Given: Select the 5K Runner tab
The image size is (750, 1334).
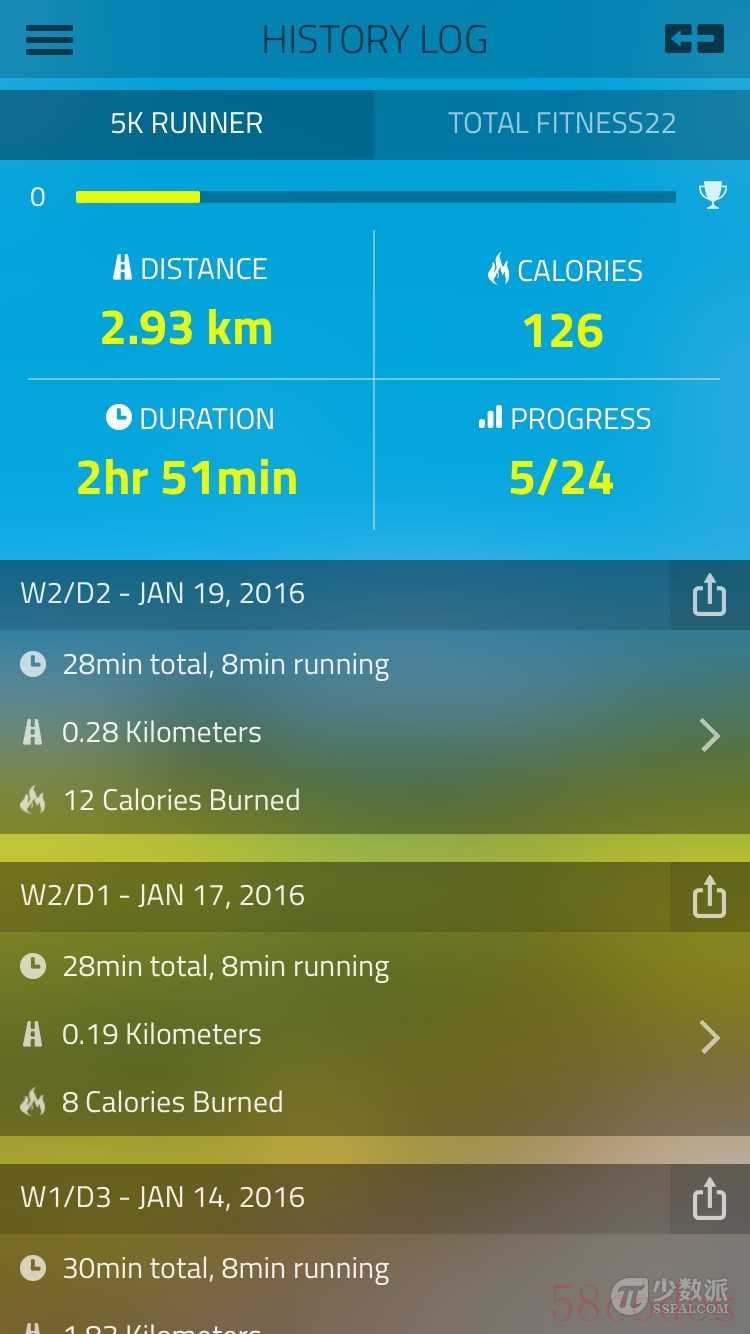Looking at the screenshot, I should point(187,123).
